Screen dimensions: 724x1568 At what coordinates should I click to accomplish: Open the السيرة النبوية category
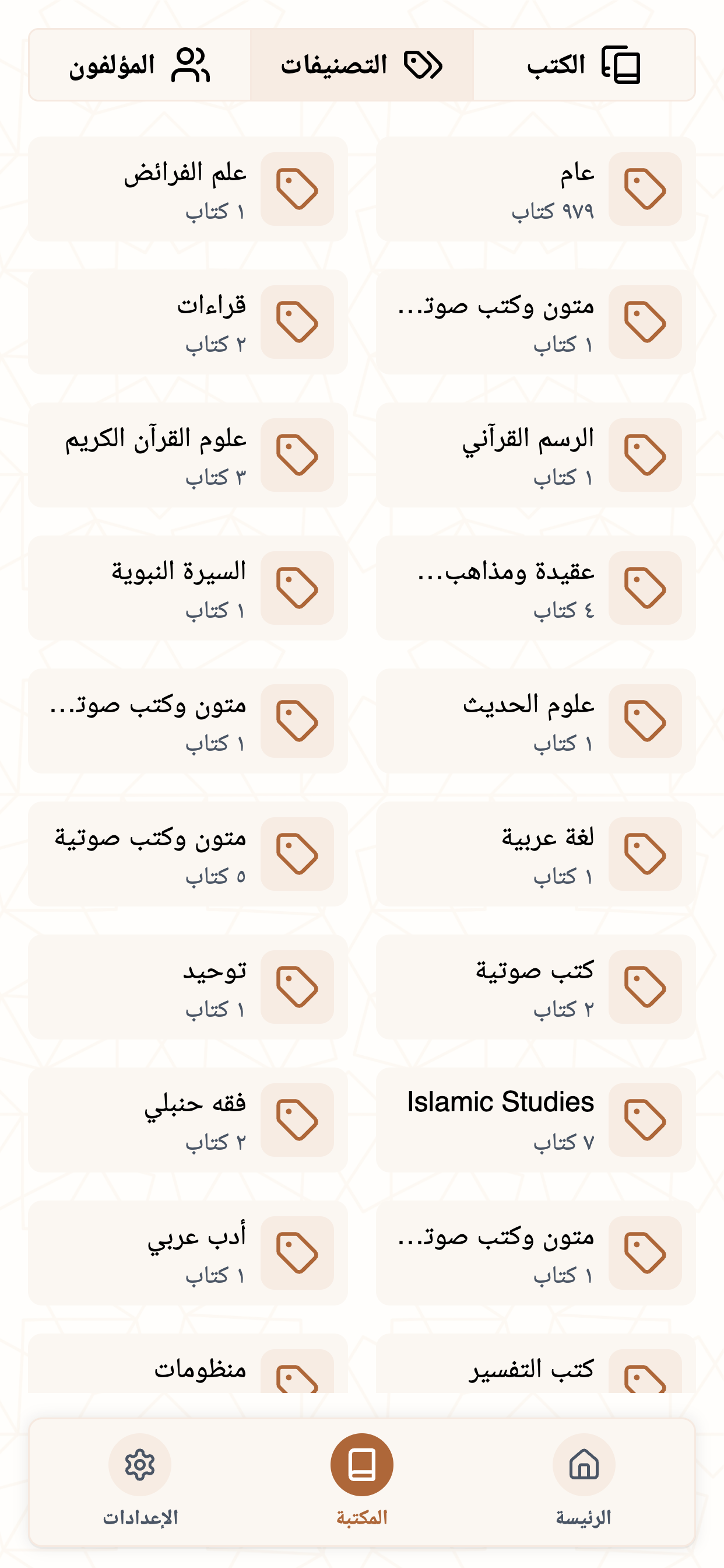coord(188,588)
